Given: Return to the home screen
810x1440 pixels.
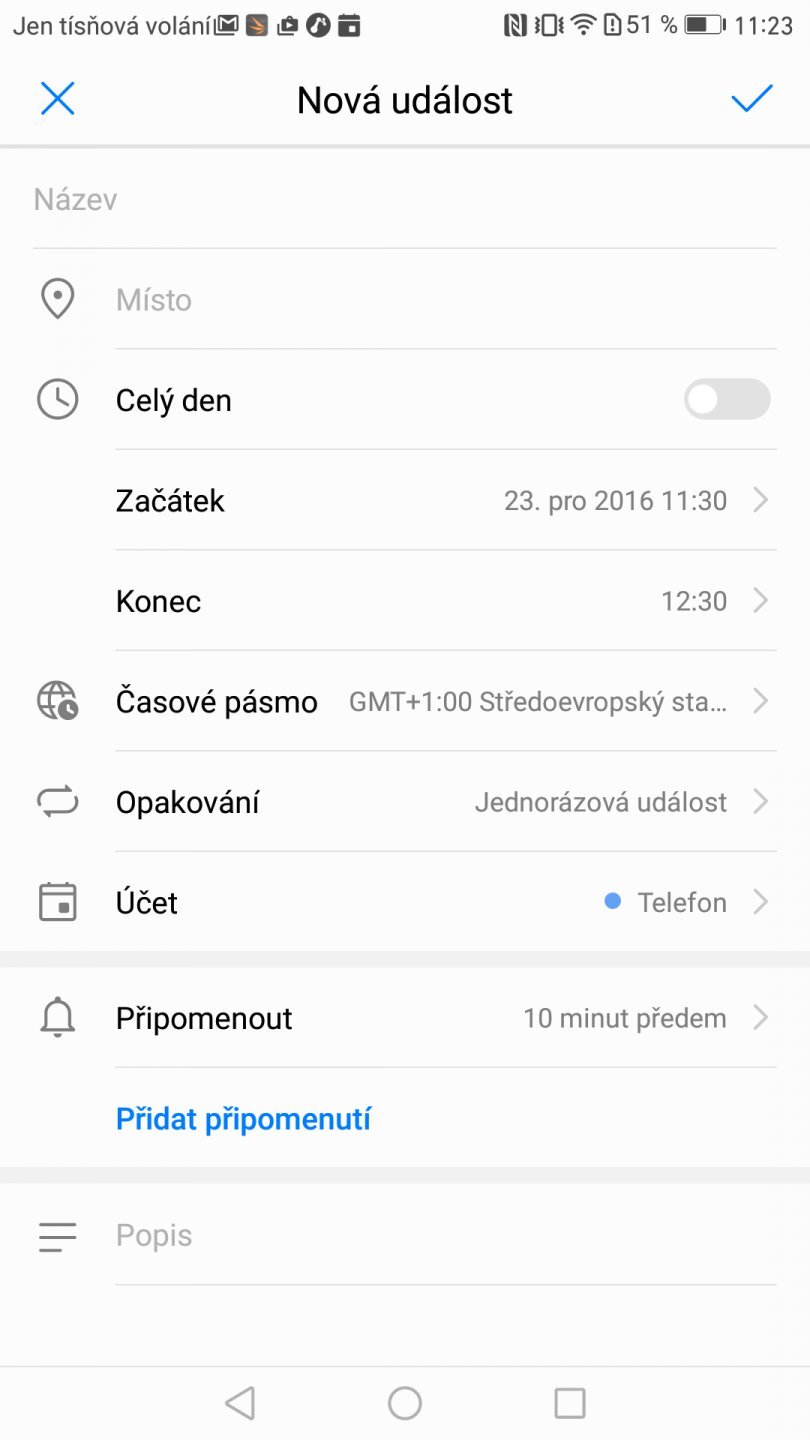Looking at the screenshot, I should click(405, 1403).
